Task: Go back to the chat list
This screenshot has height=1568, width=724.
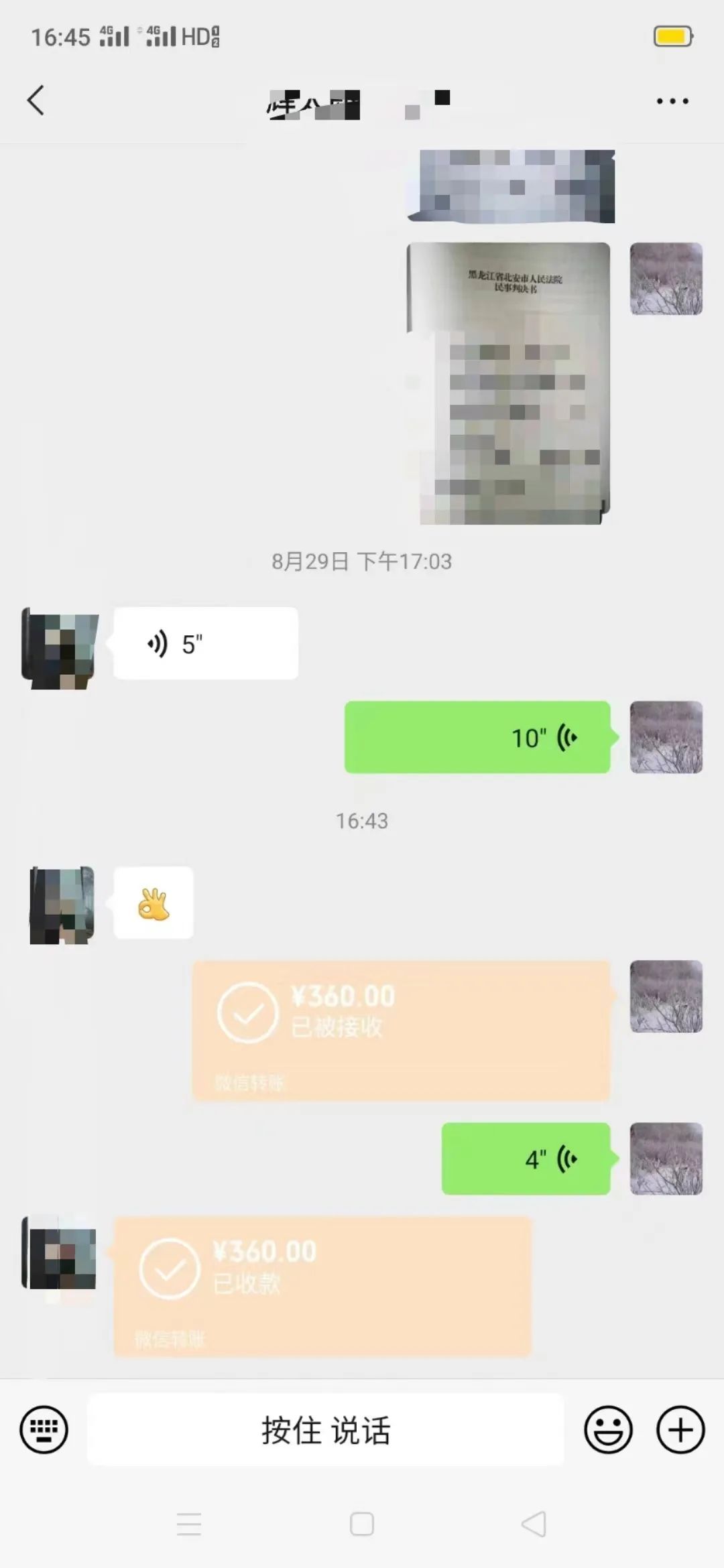Action: coord(36,101)
